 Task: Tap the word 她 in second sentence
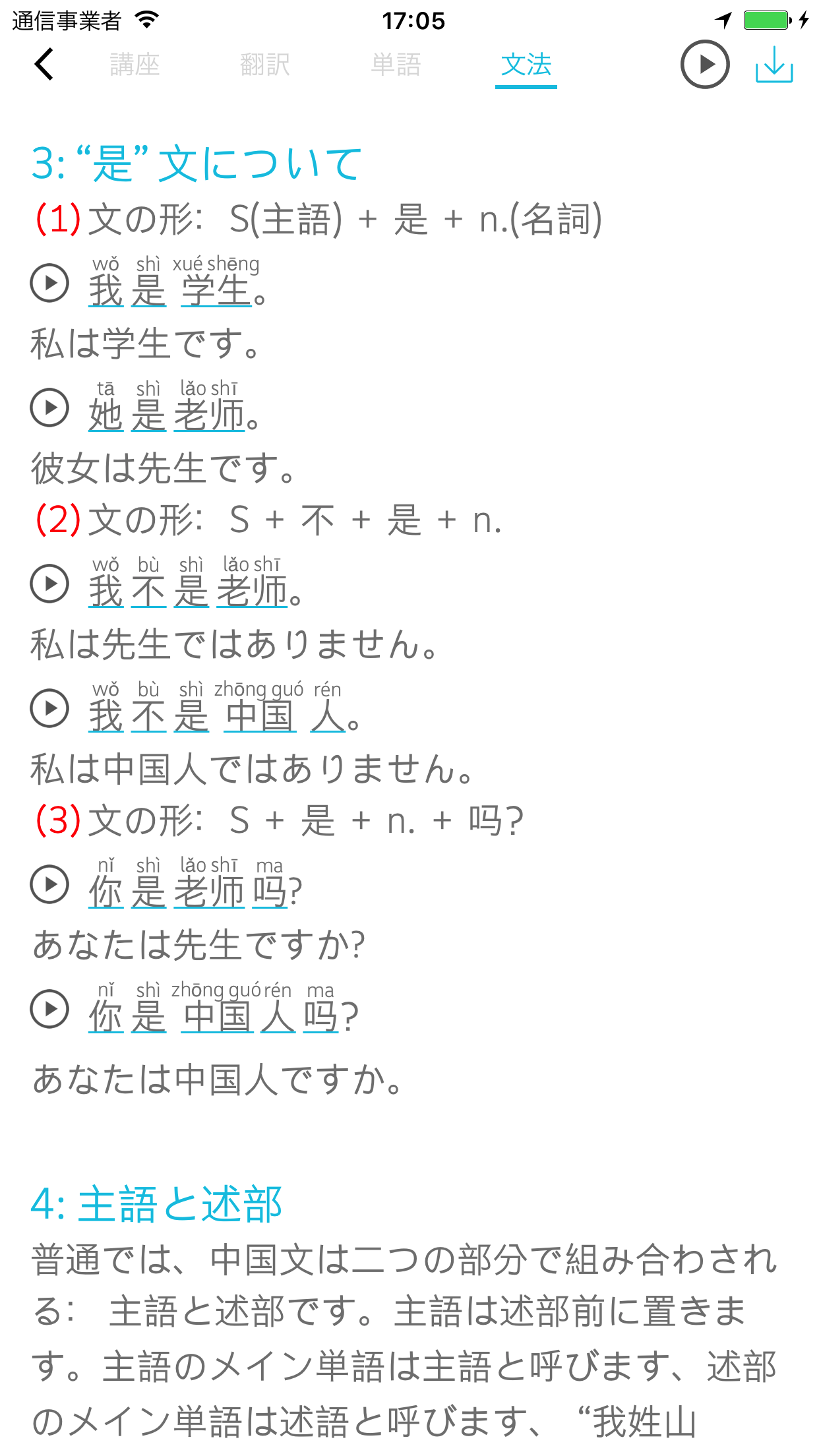pyautogui.click(x=106, y=415)
